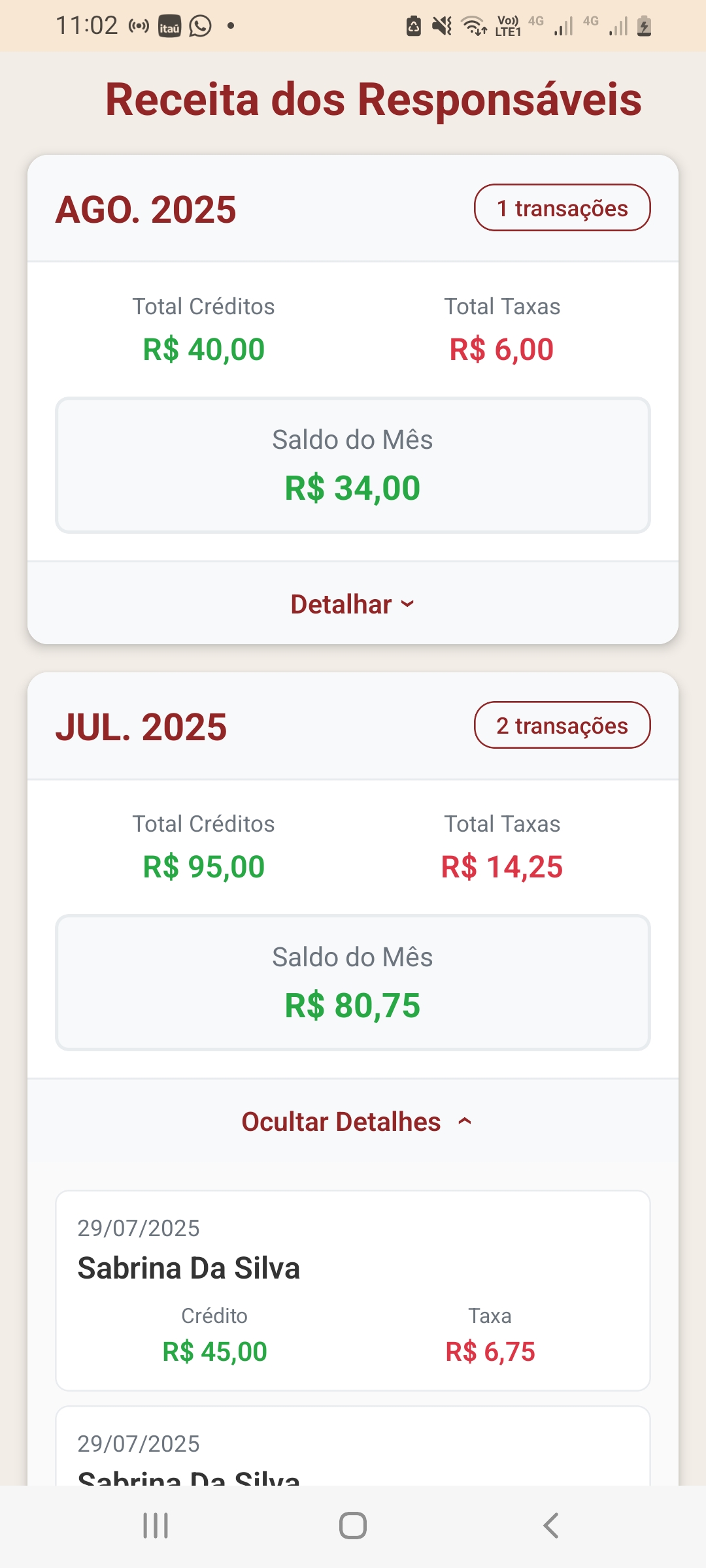Screen dimensions: 706x1568
Task: Tap the clock in the status bar
Action: pyautogui.click(x=88, y=25)
